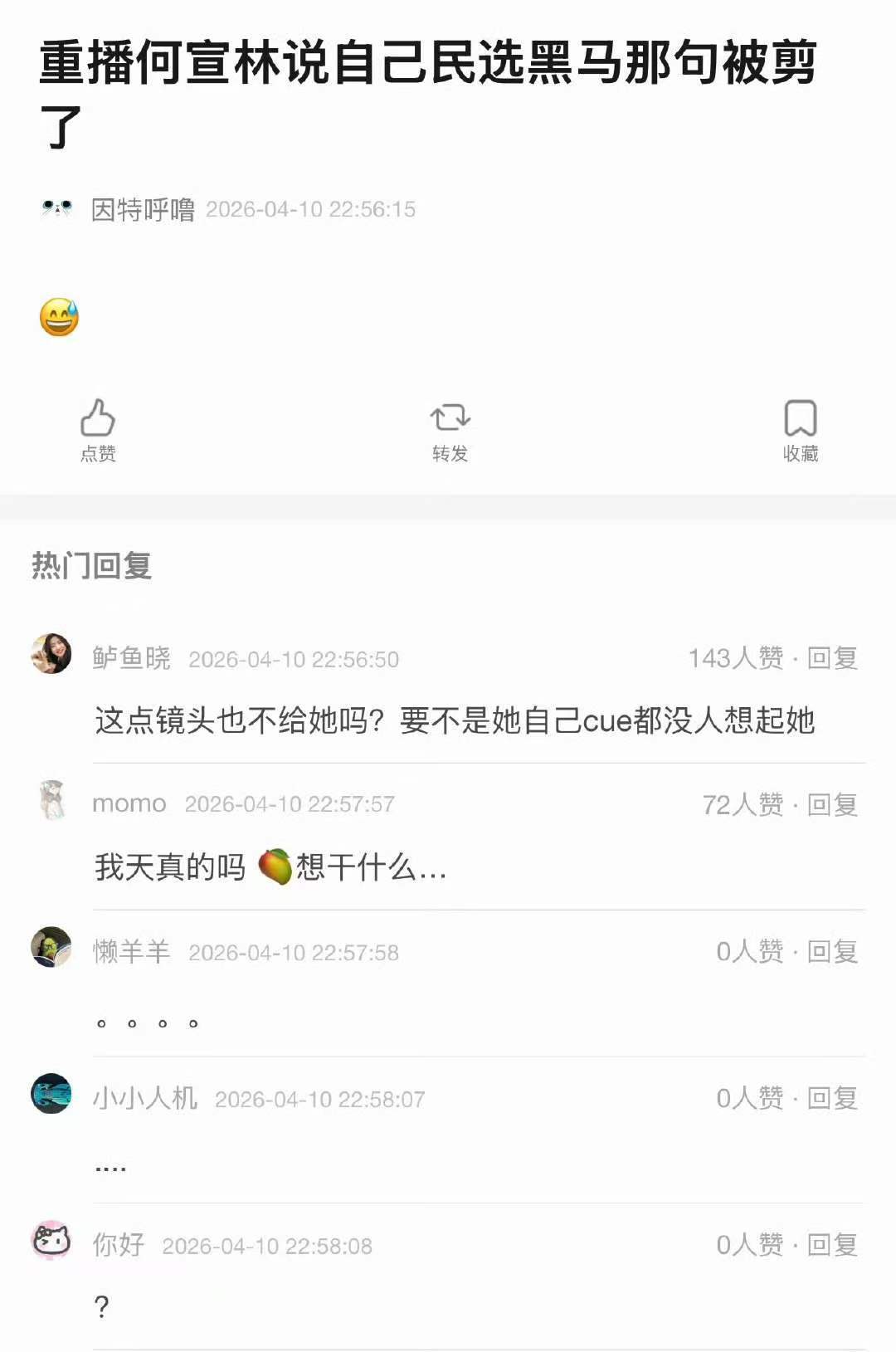Click the 收藏 bookmark icon
The width and height of the screenshot is (896, 1352).
click(x=799, y=419)
